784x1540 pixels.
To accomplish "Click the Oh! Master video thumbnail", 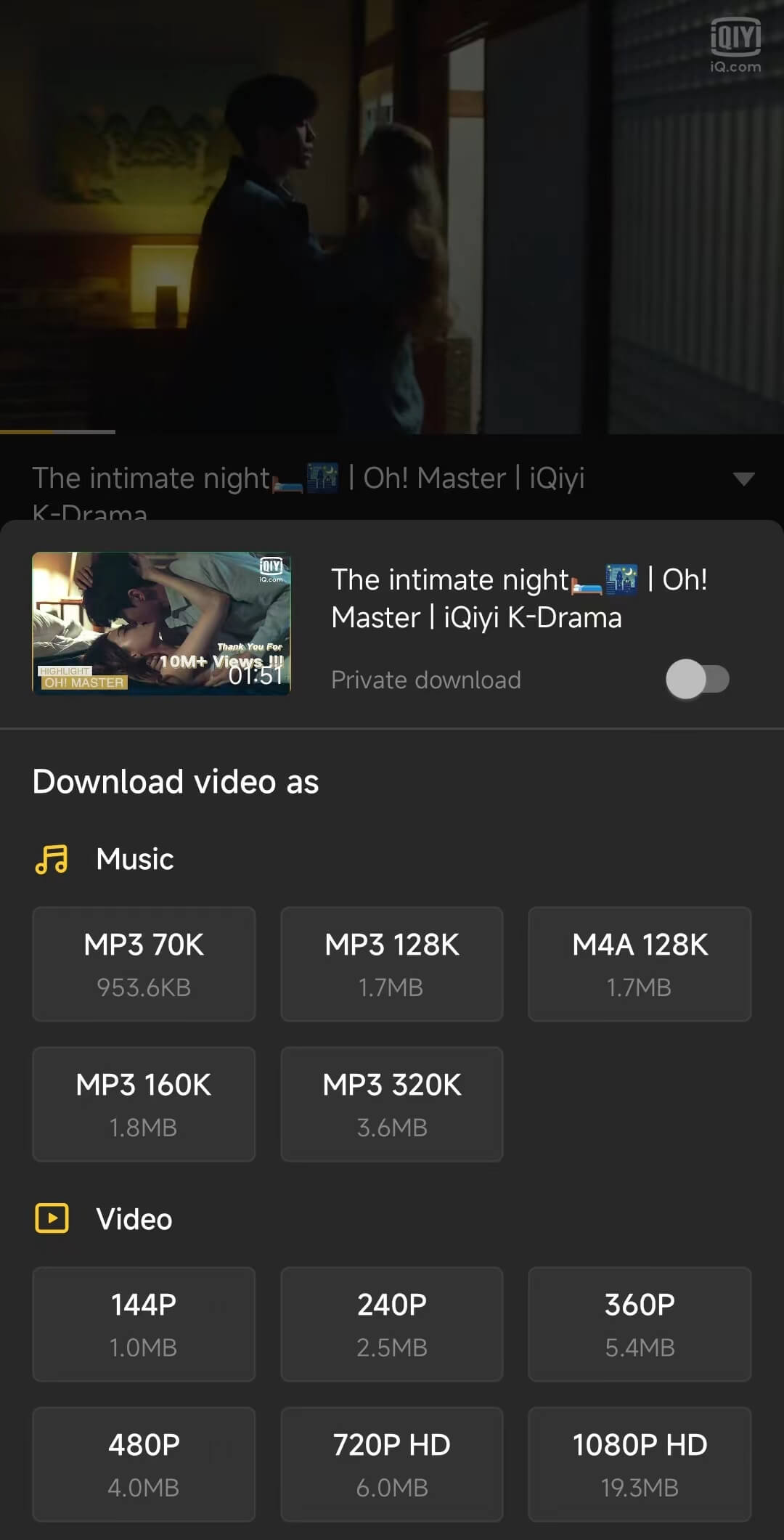I will coord(162,625).
